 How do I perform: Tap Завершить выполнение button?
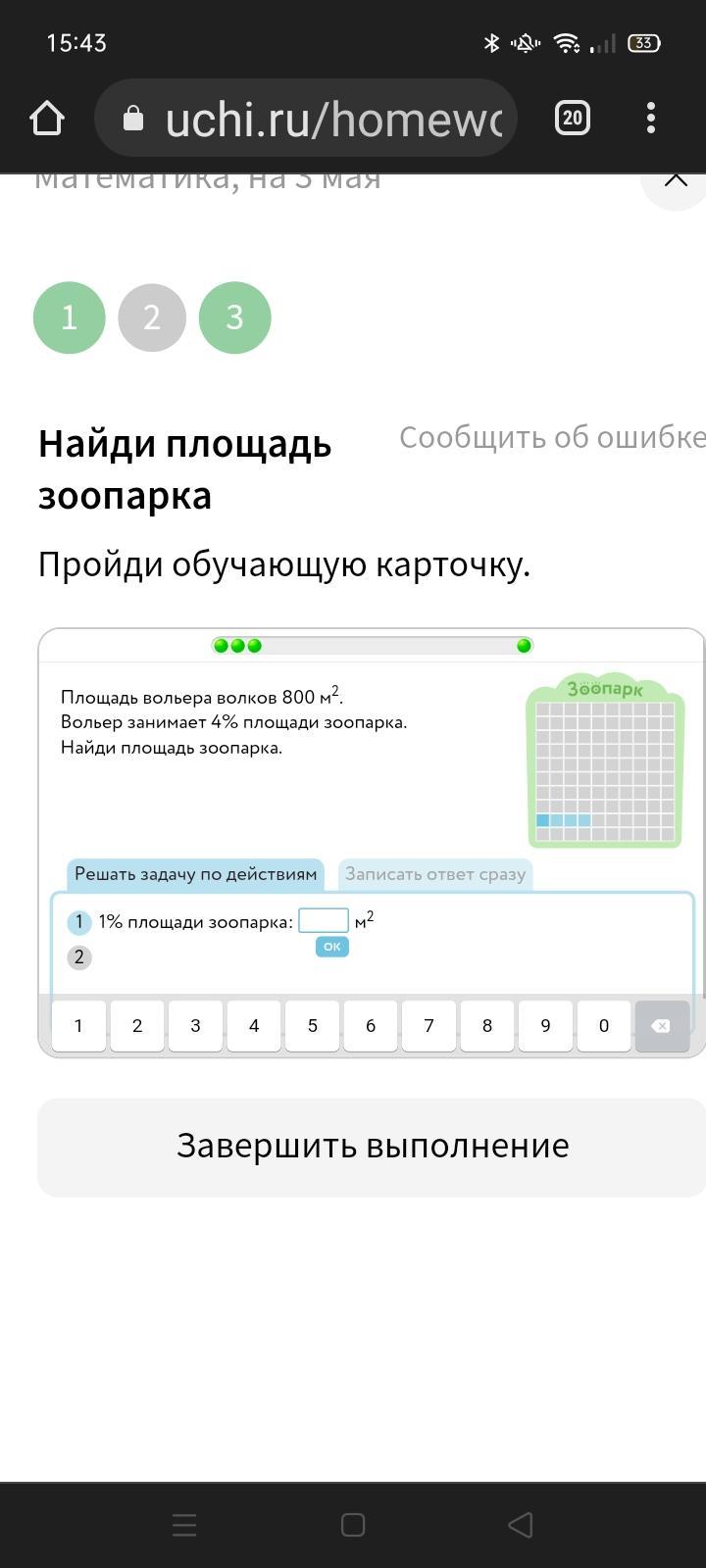pos(372,1147)
